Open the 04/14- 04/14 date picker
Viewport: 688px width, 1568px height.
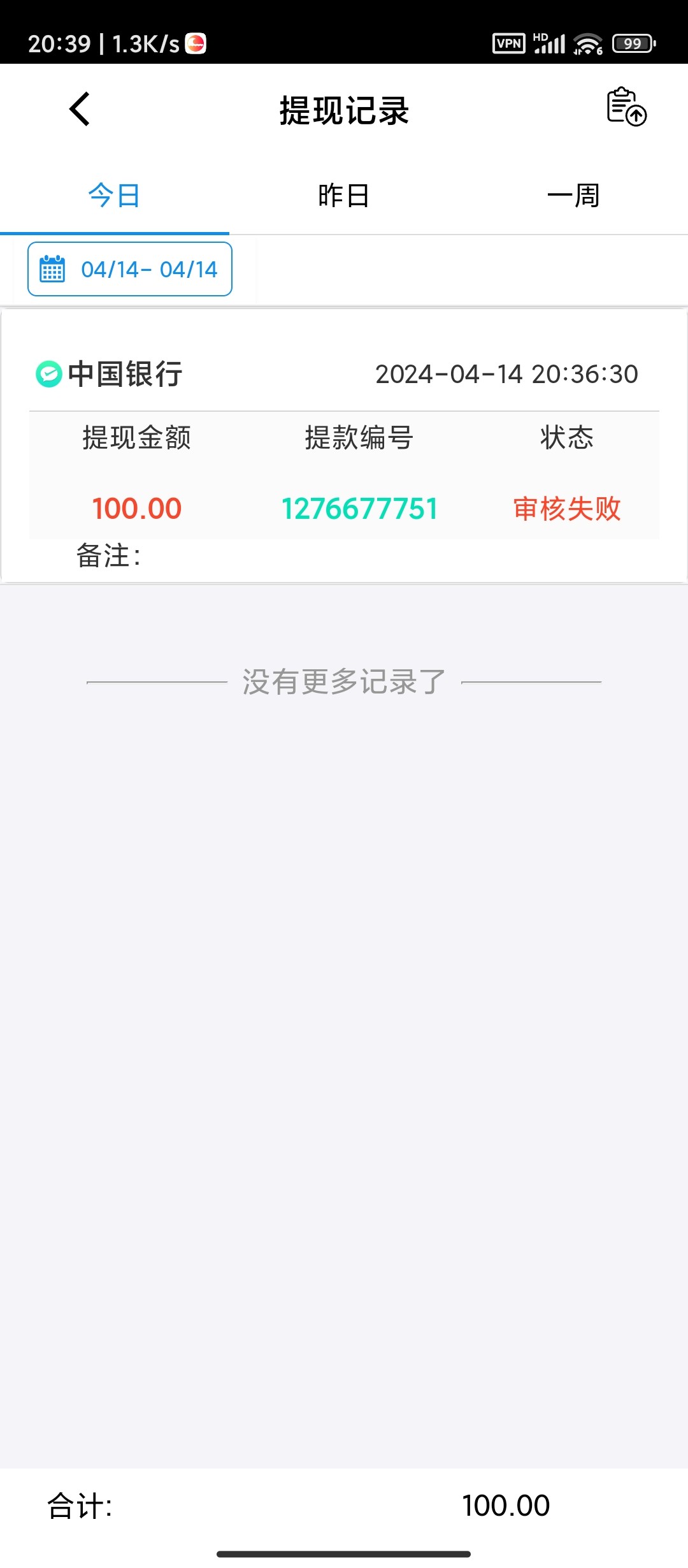(130, 269)
